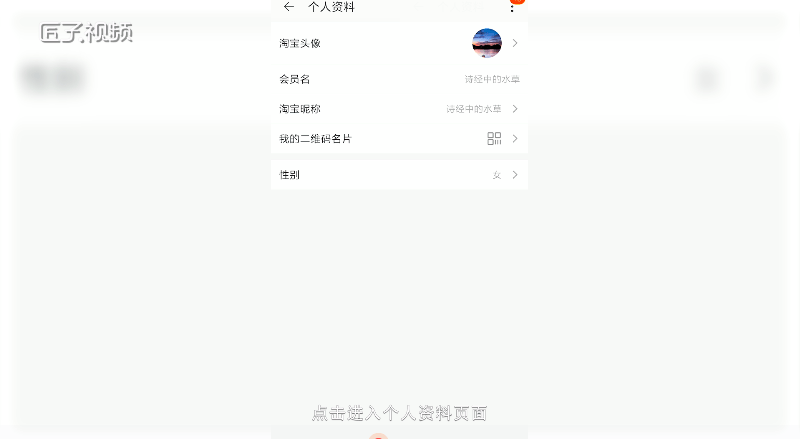This screenshot has width=800, height=439.
Task: Go back from the 个人资料 page
Action: (x=289, y=7)
